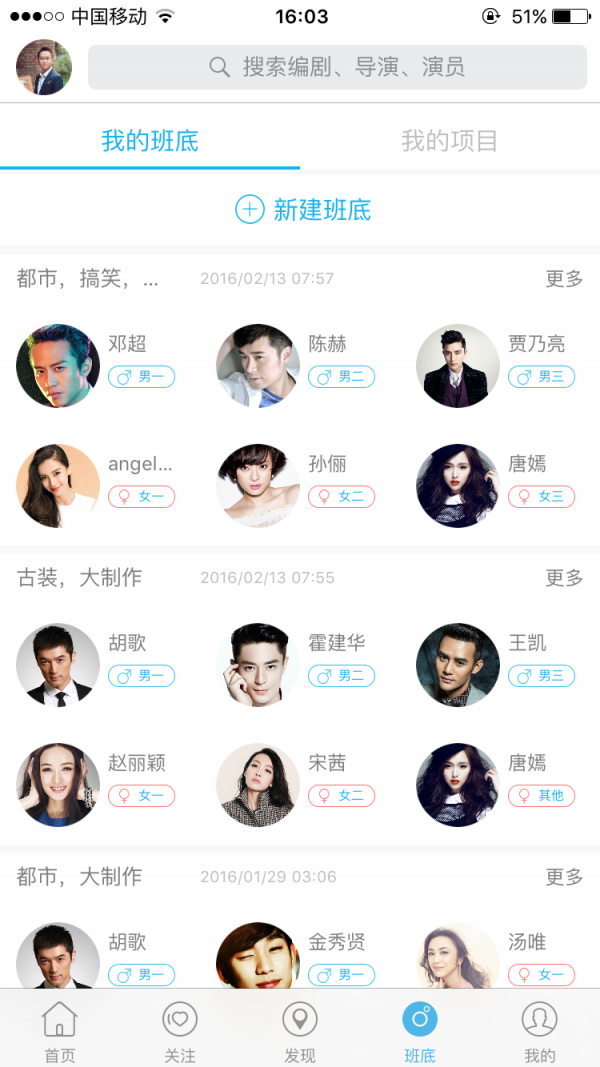
Task: Open 更多 for the 都市，大制作 group
Action: pos(564,877)
